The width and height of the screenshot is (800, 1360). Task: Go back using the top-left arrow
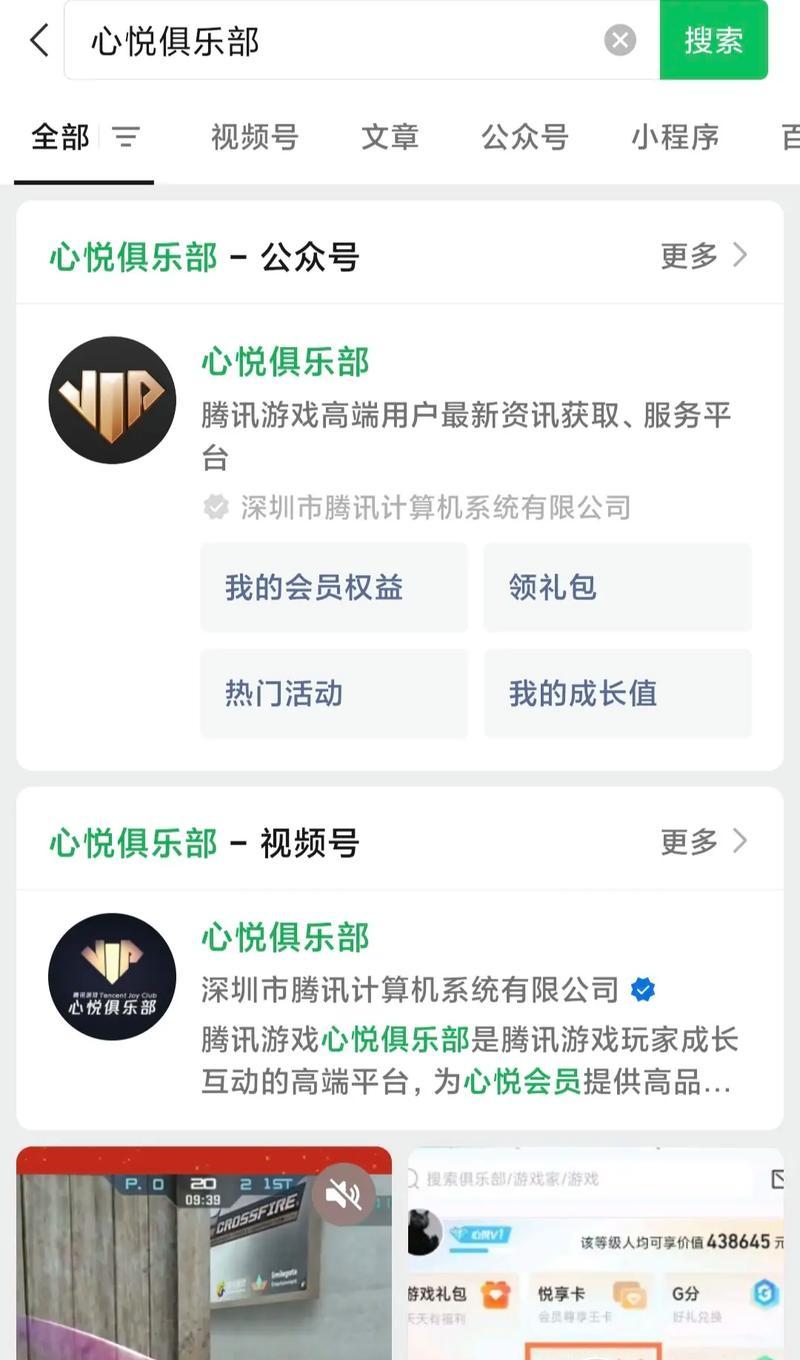click(38, 41)
